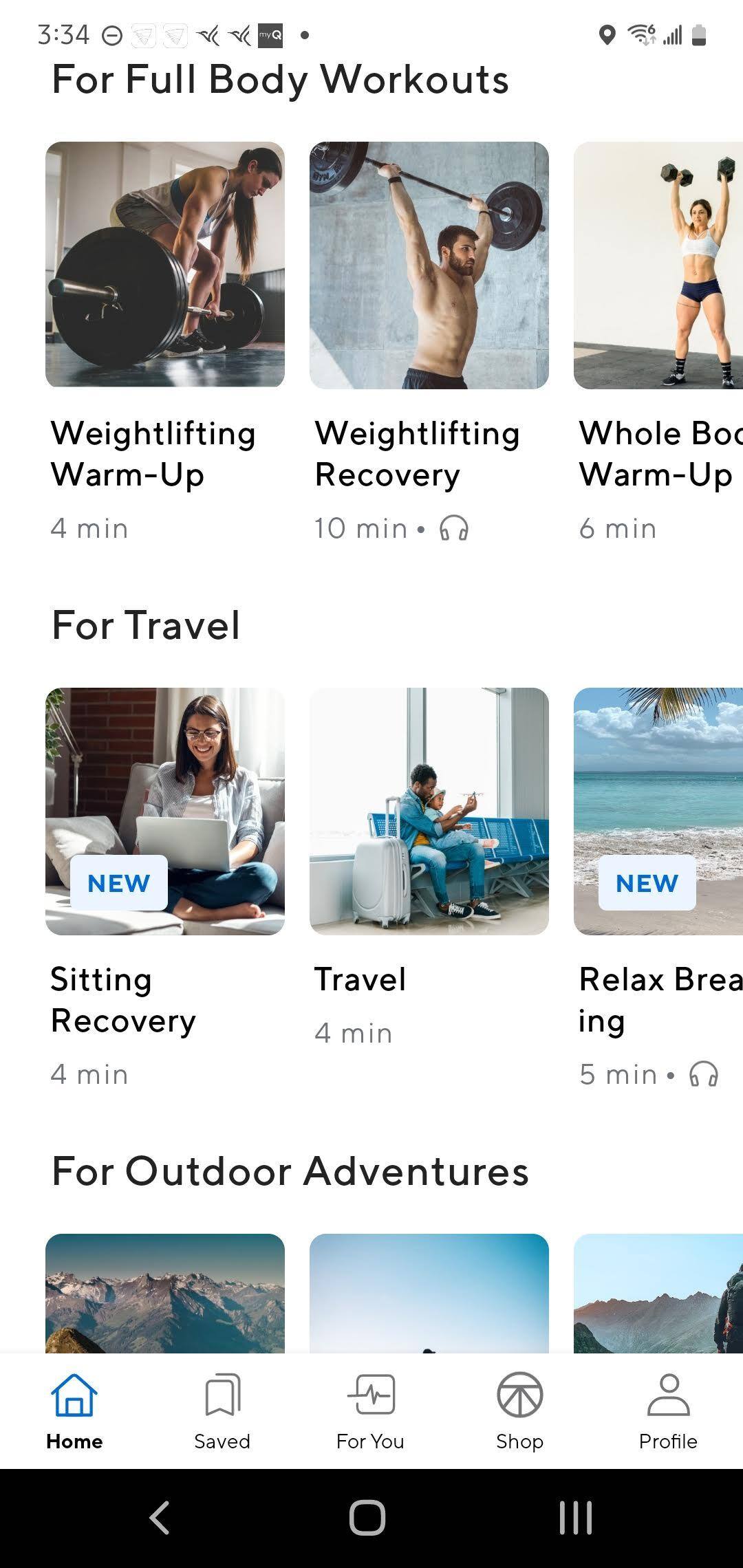Open the Whole Body Warm-Up card

coord(658,265)
